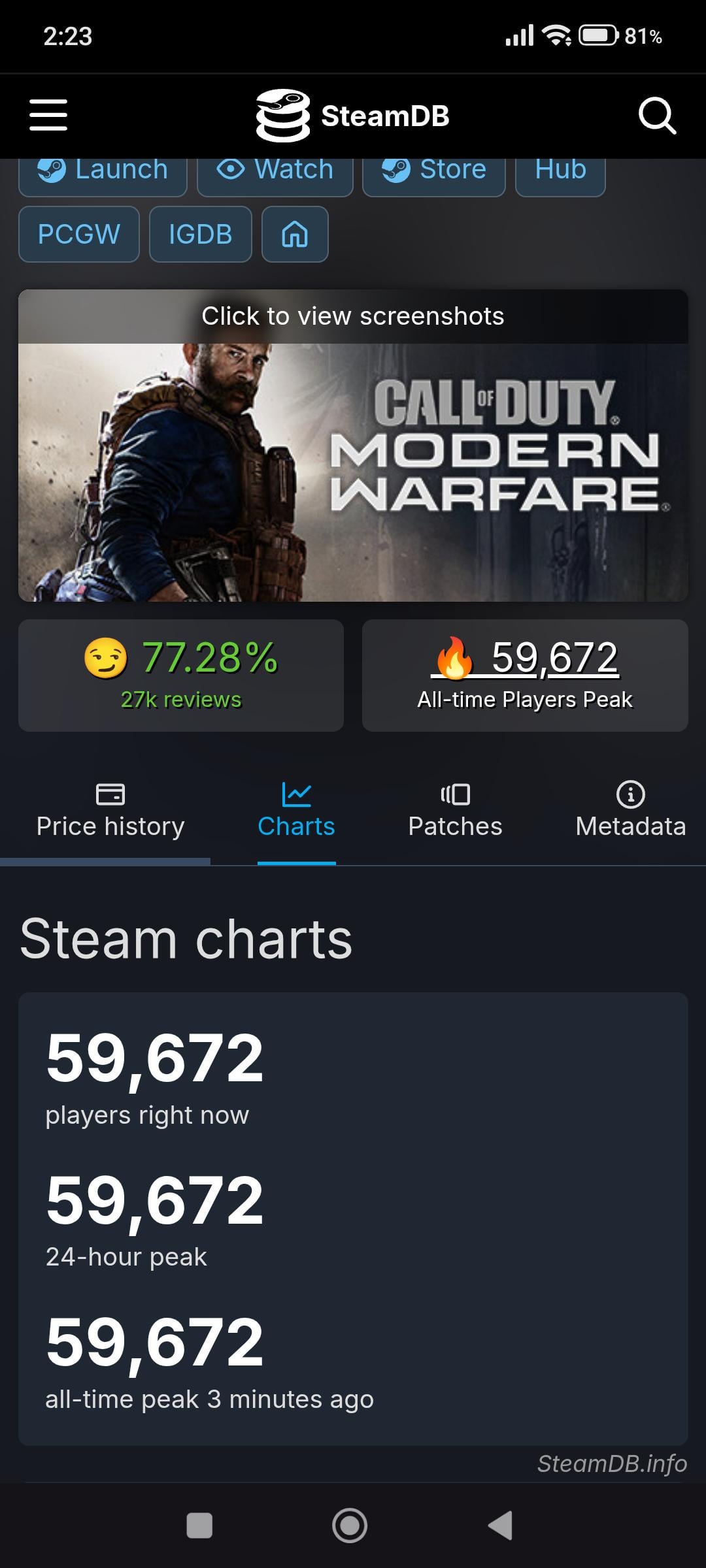Viewport: 706px width, 1568px height.
Task: Open the PCGW link
Action: [x=79, y=234]
